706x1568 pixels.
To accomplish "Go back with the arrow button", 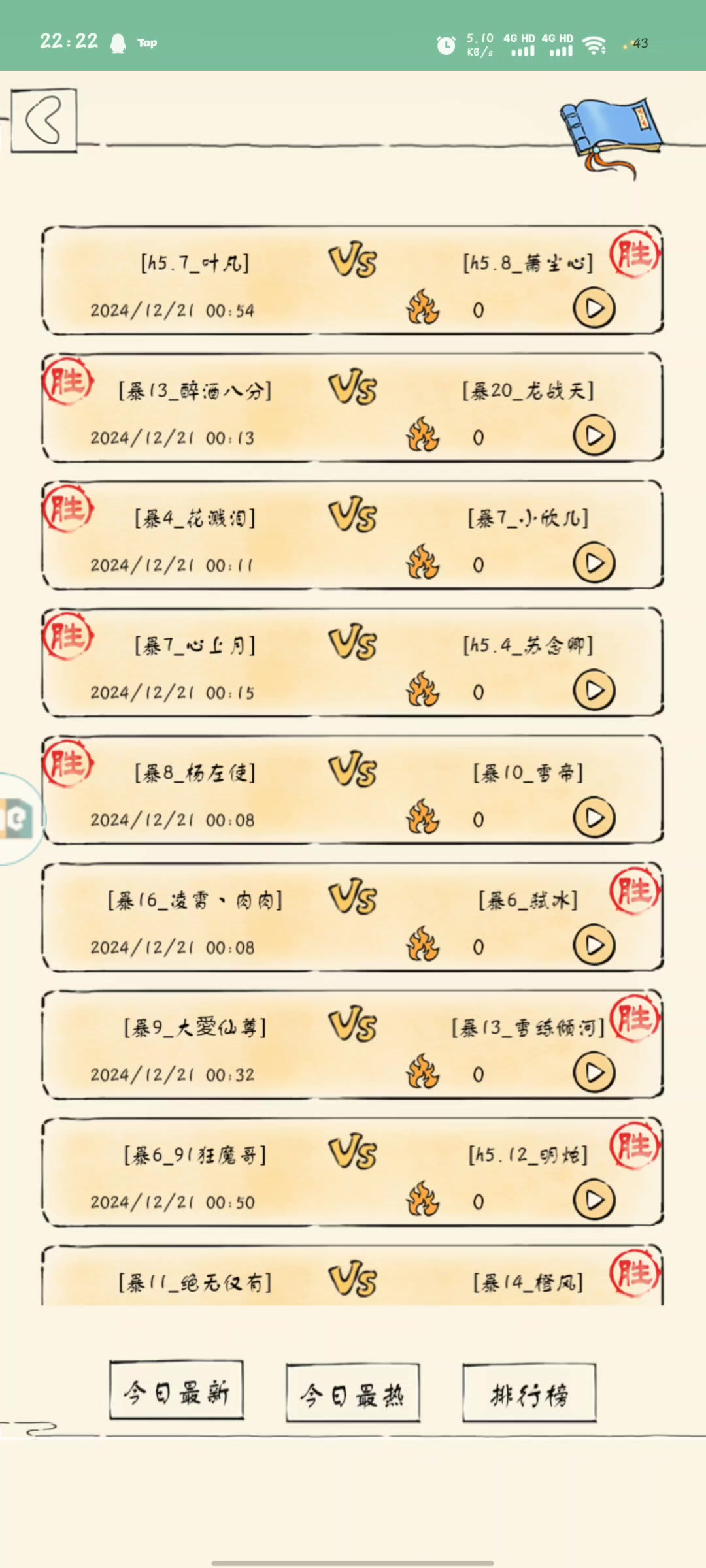I will coord(44,120).
